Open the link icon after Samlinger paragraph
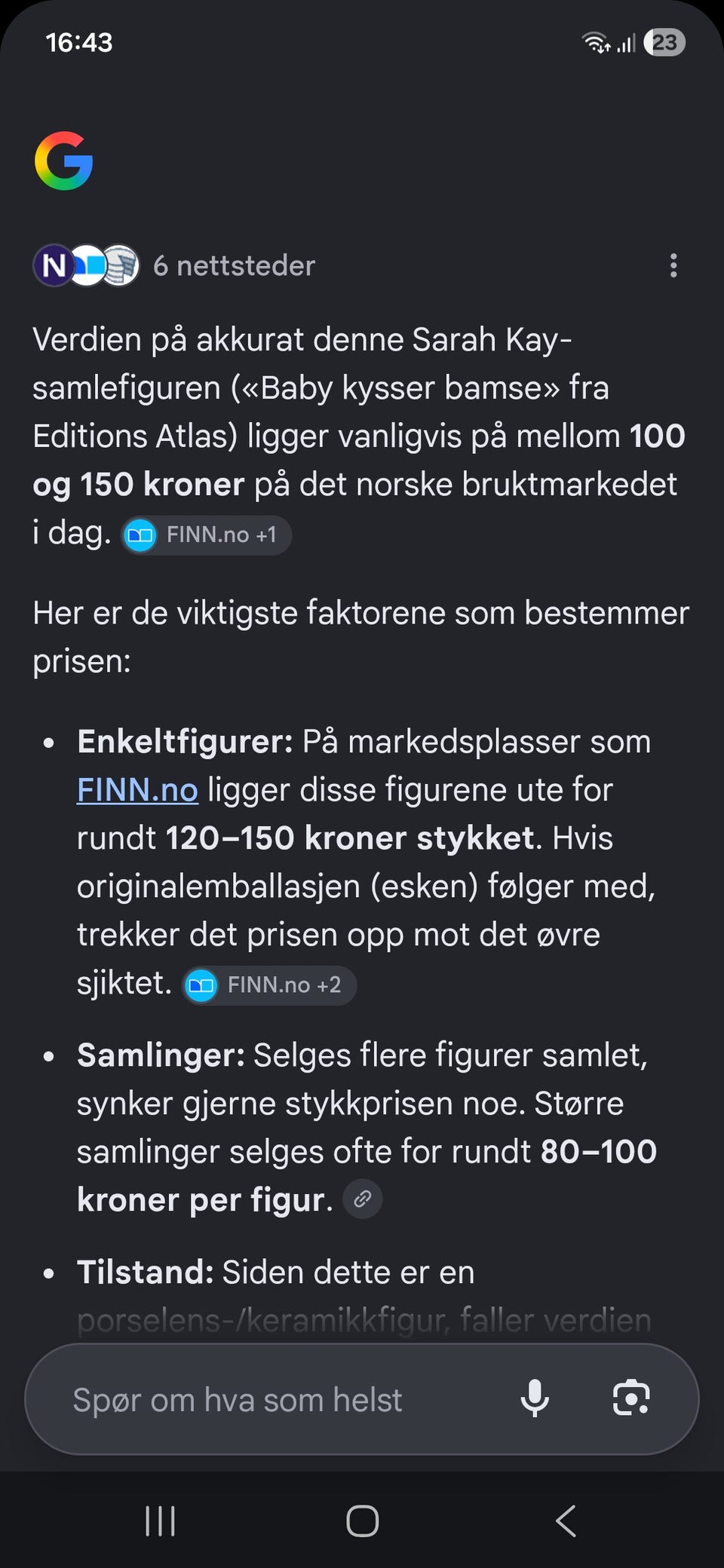 click(x=363, y=1199)
